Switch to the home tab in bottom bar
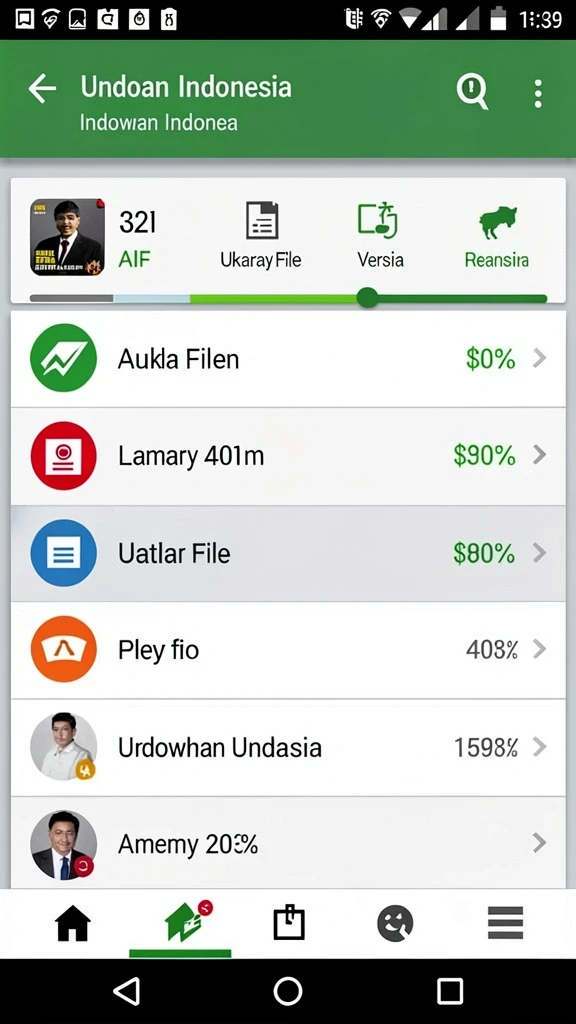576x1024 pixels. coord(72,923)
